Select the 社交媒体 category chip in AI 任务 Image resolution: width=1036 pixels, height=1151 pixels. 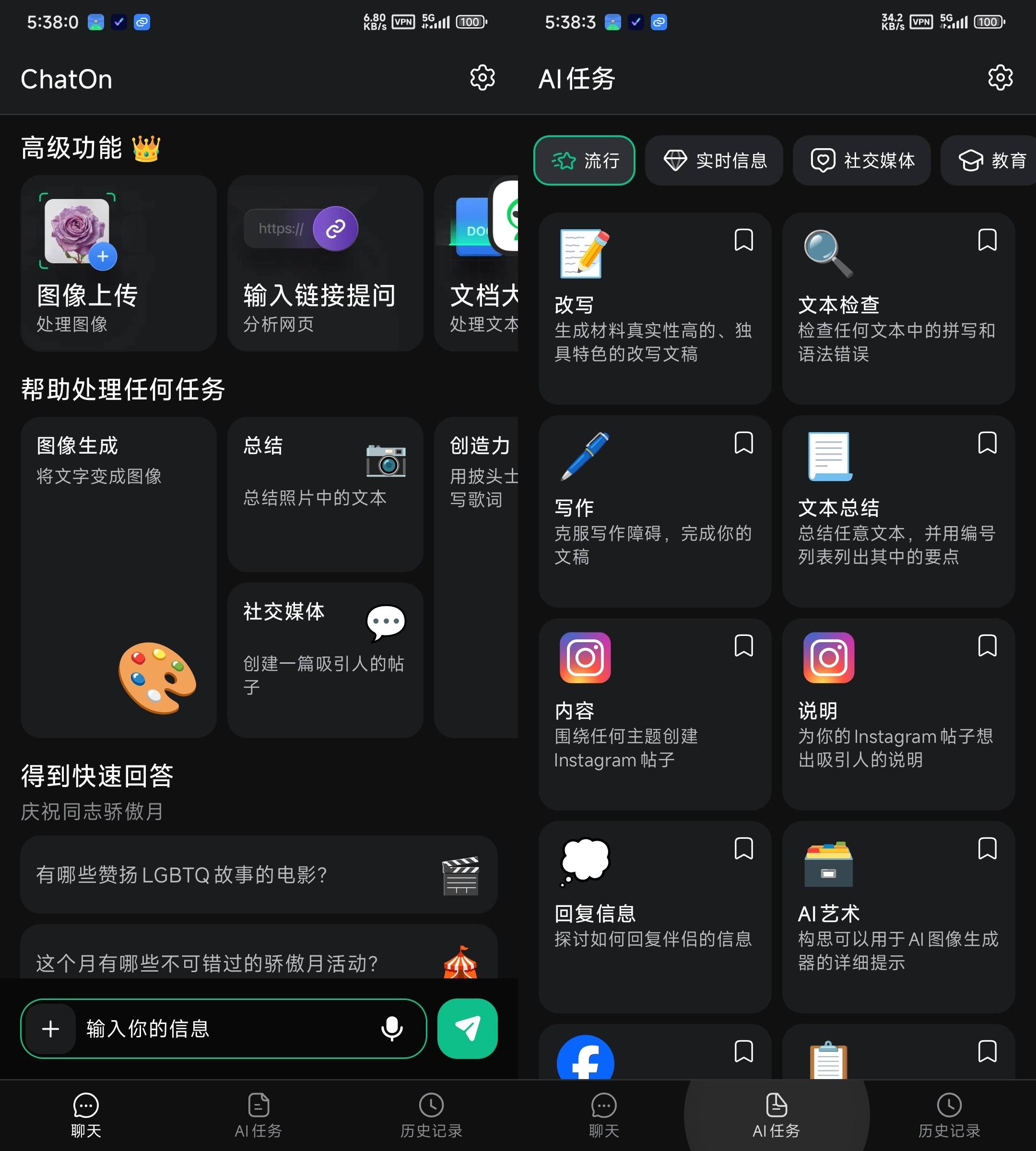coord(862,161)
